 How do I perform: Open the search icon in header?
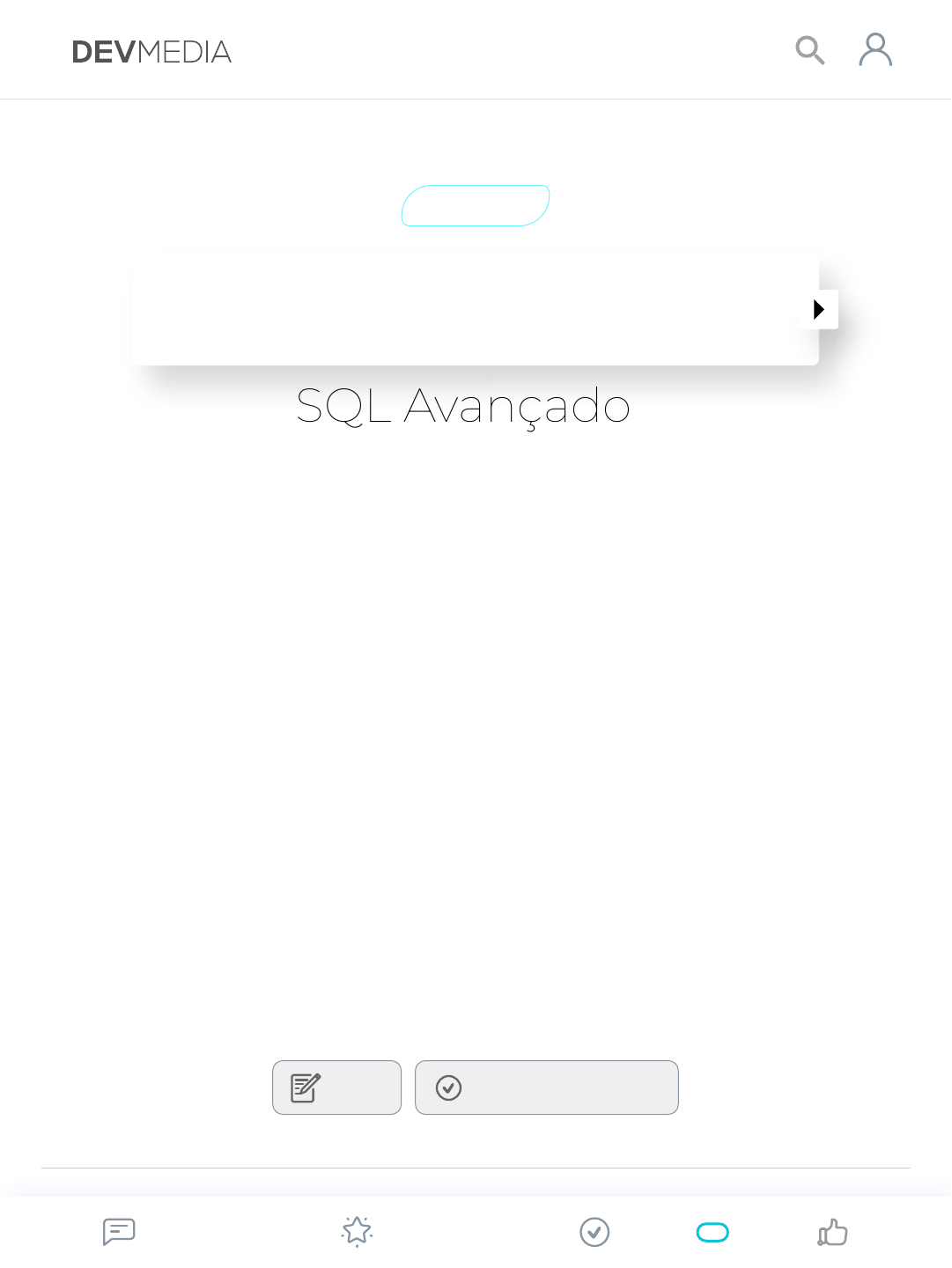click(809, 50)
